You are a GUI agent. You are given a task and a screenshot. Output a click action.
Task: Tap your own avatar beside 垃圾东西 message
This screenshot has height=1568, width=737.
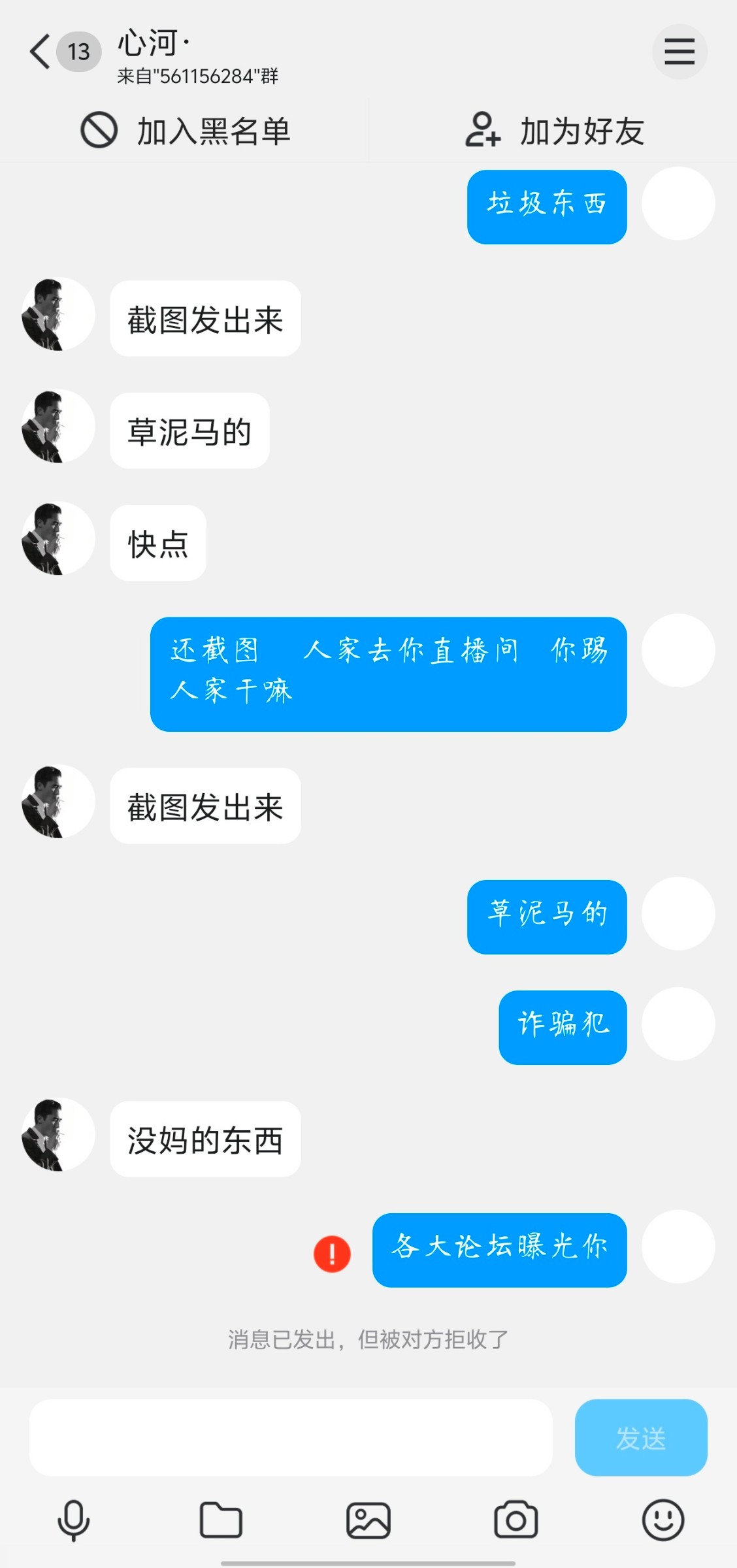pos(678,203)
